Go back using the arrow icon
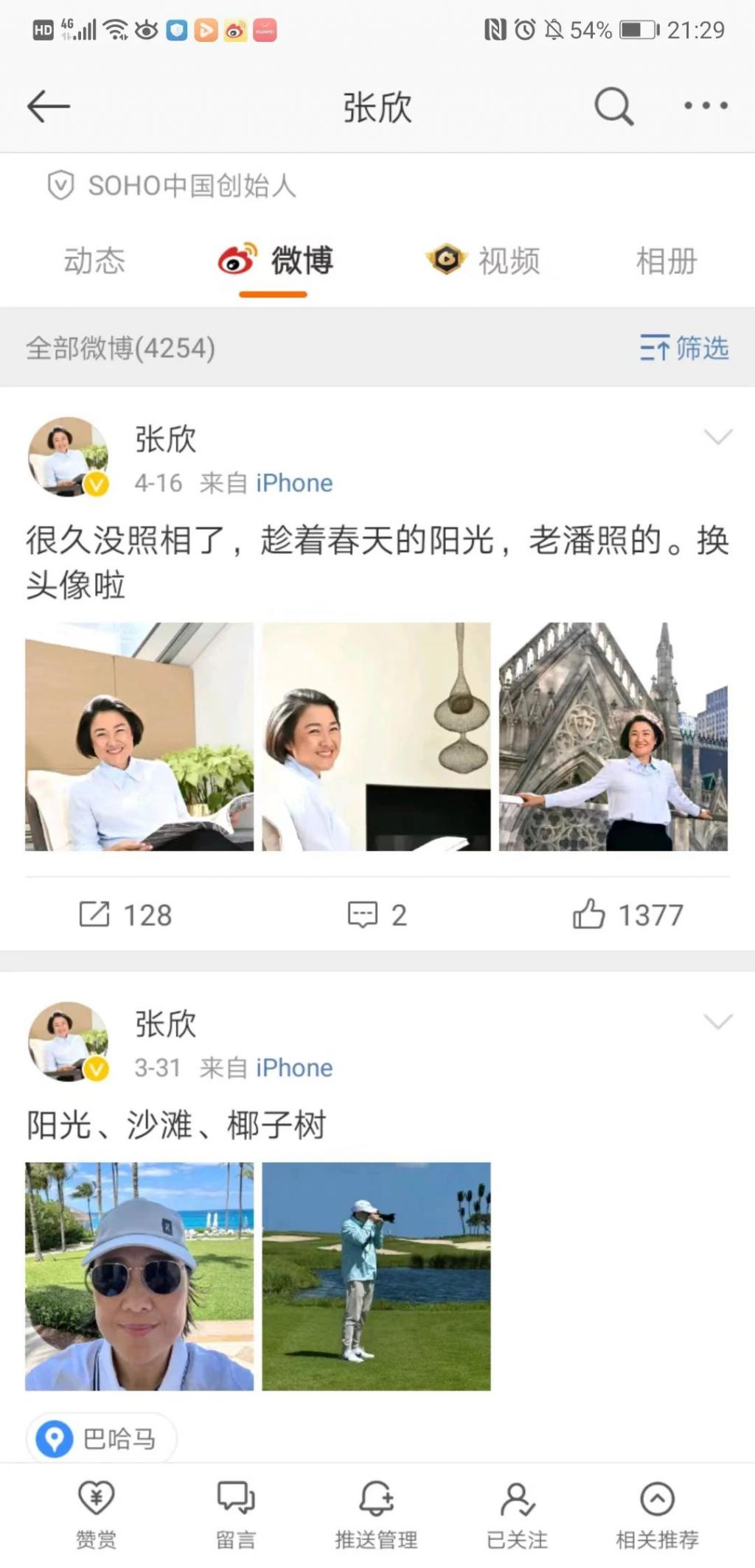 point(49,107)
